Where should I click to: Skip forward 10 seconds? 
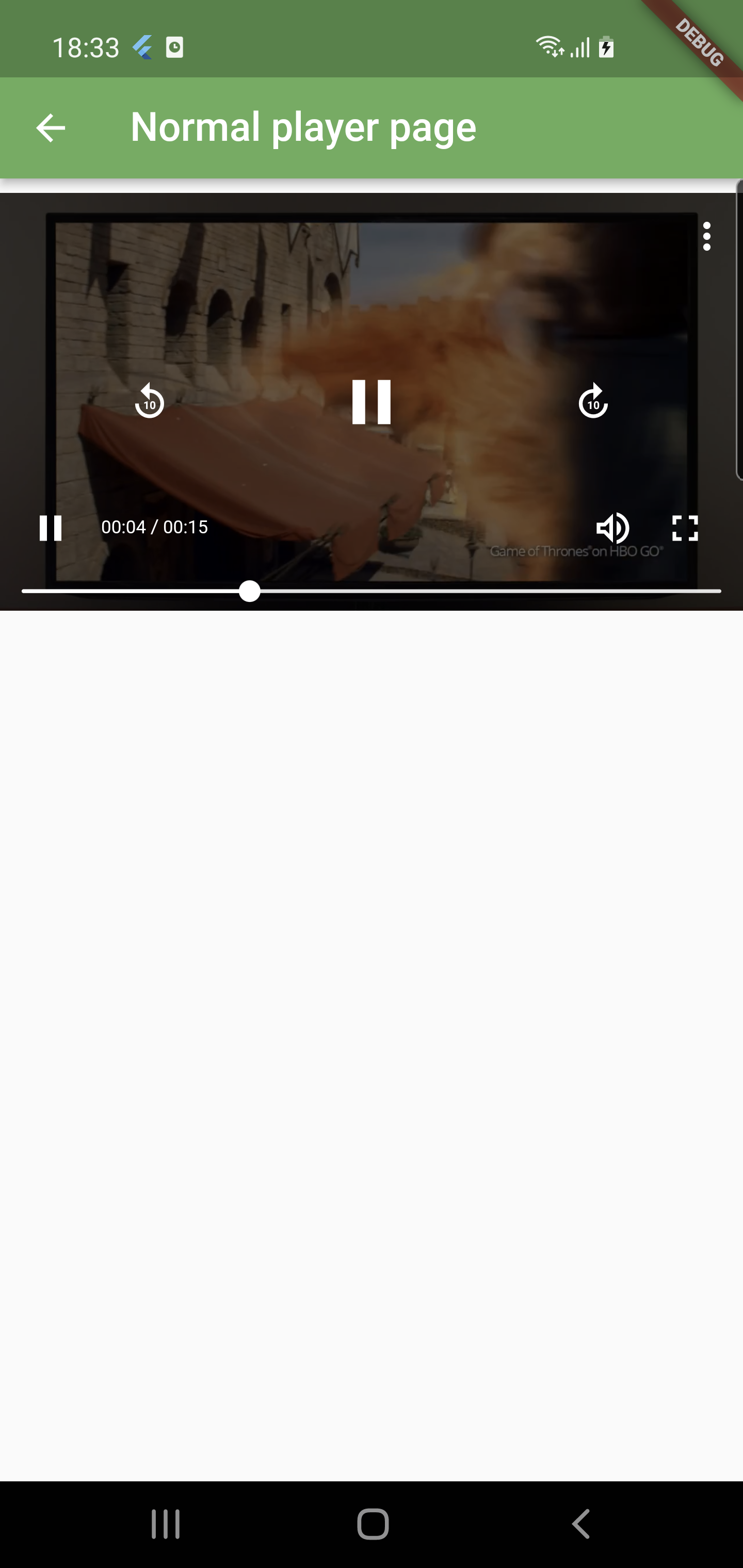point(593,401)
